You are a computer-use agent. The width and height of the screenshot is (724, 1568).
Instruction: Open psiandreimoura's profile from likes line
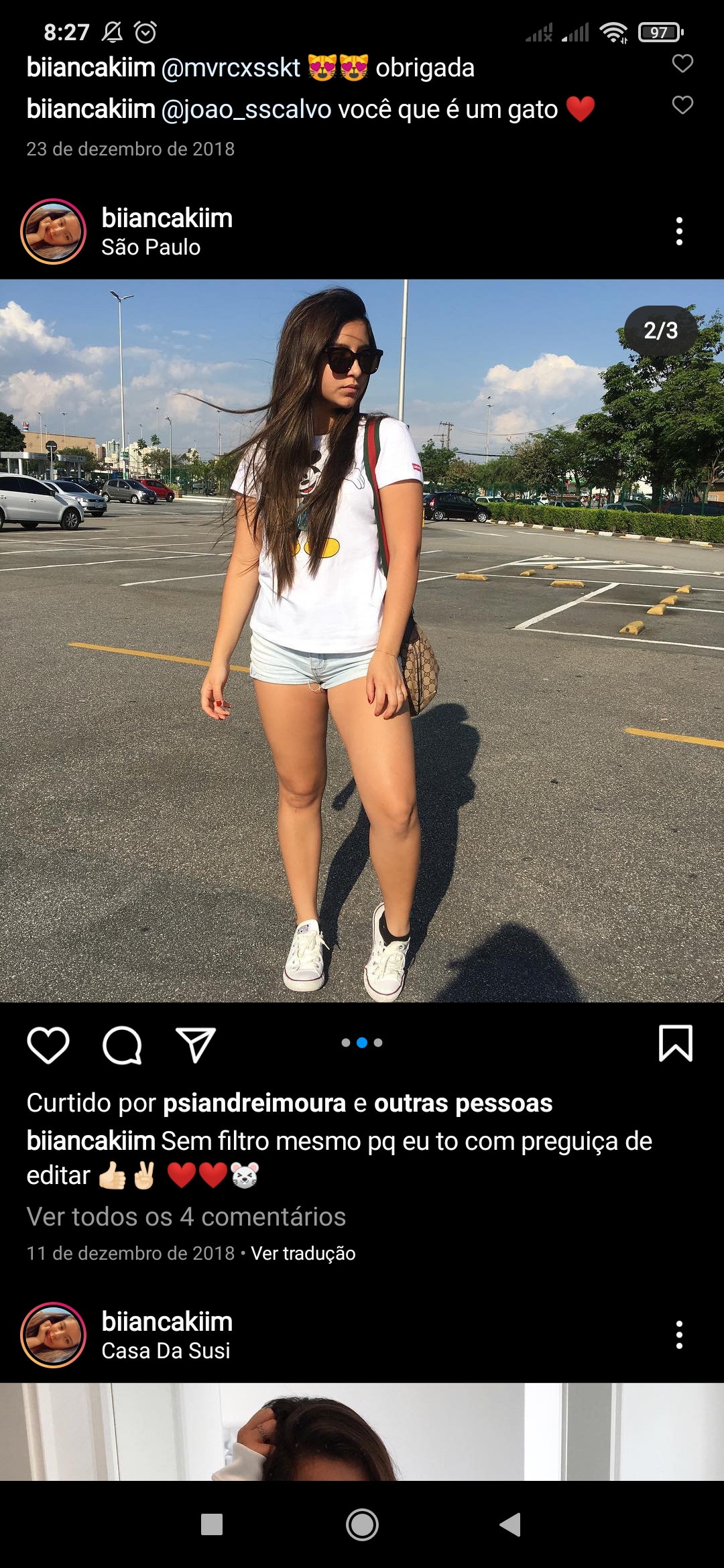pos(255,1103)
